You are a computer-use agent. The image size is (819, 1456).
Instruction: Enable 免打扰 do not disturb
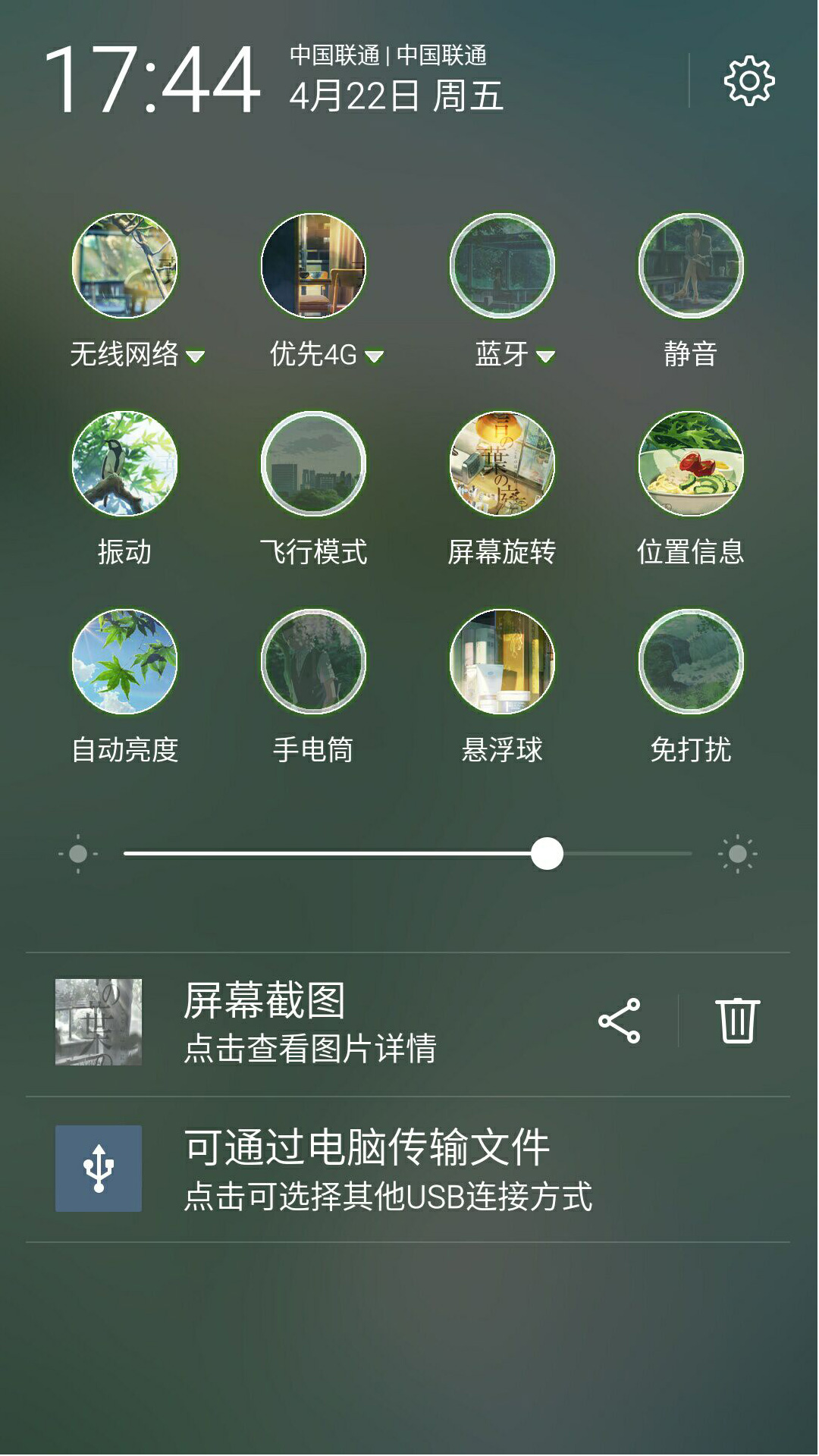[691, 662]
